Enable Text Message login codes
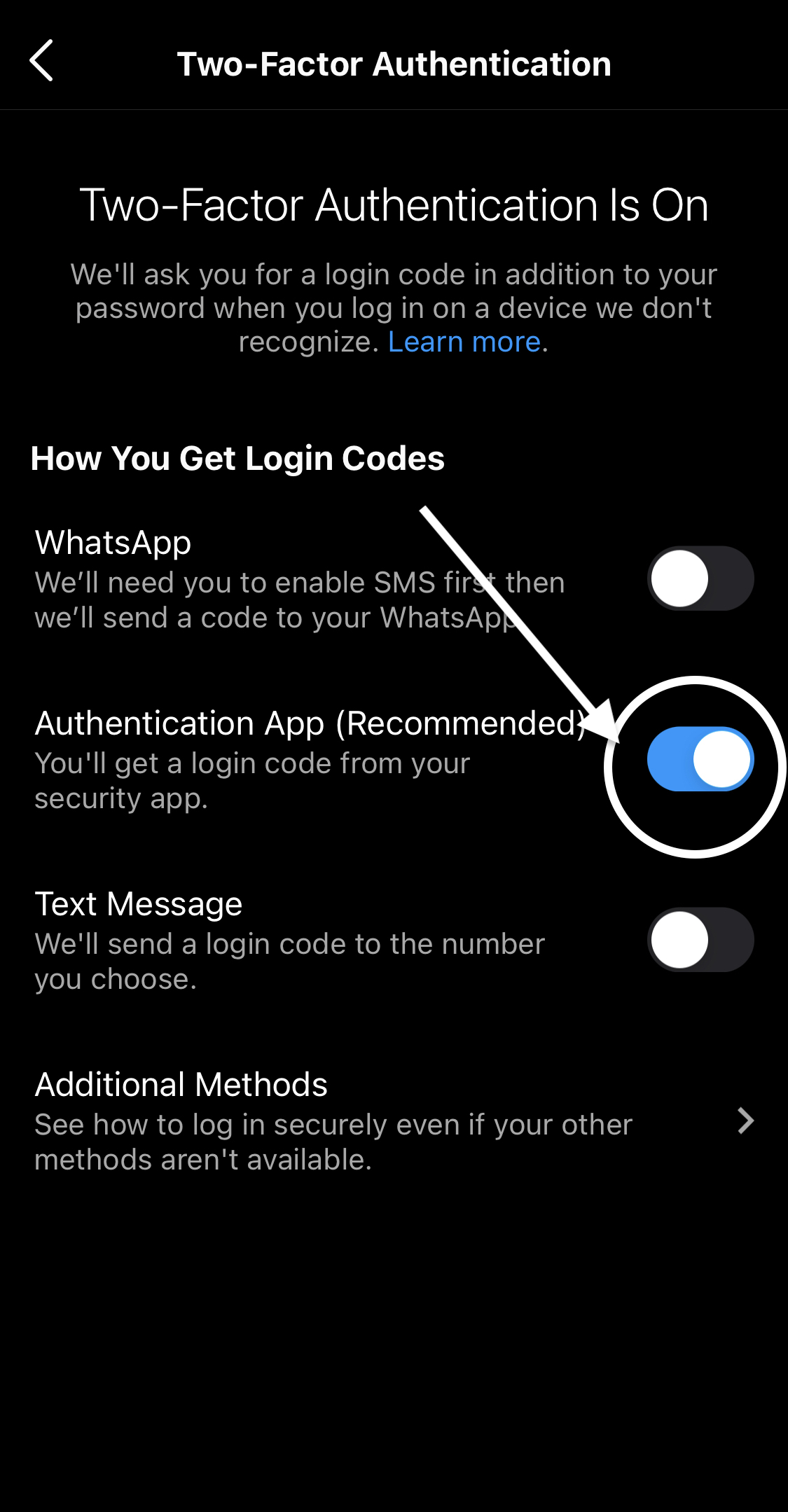This screenshot has width=788, height=1512. pos(700,940)
